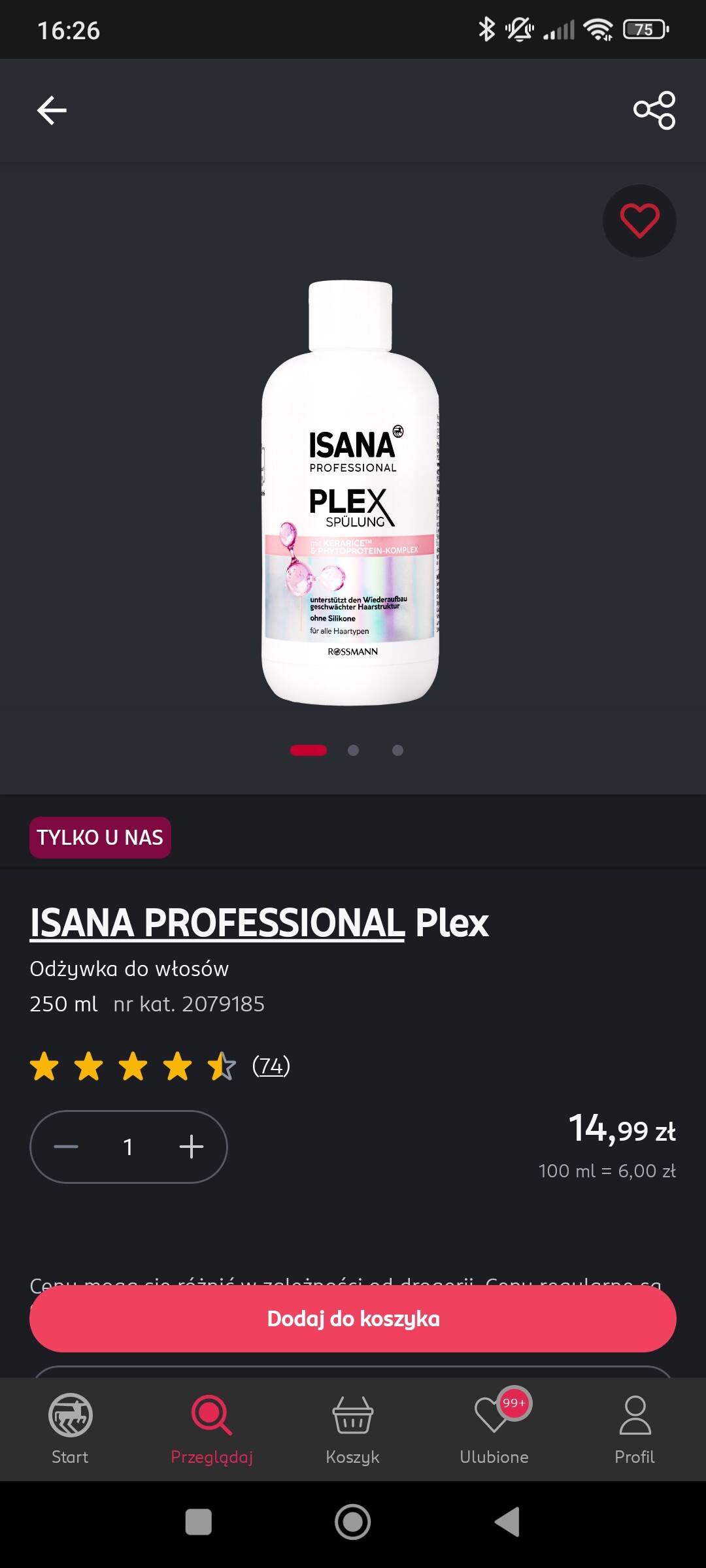This screenshot has height=1568, width=706.
Task: Switch to the Start tab
Action: [70, 1429]
